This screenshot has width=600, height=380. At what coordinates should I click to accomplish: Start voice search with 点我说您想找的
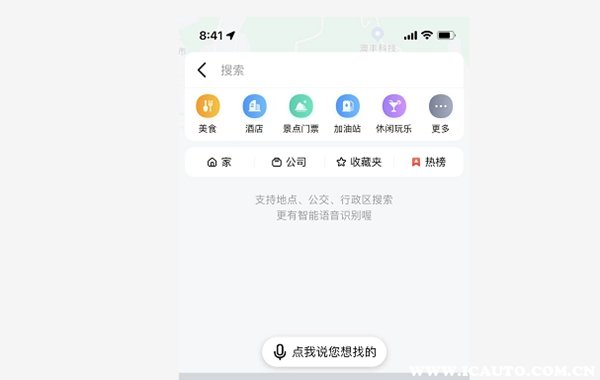324,352
